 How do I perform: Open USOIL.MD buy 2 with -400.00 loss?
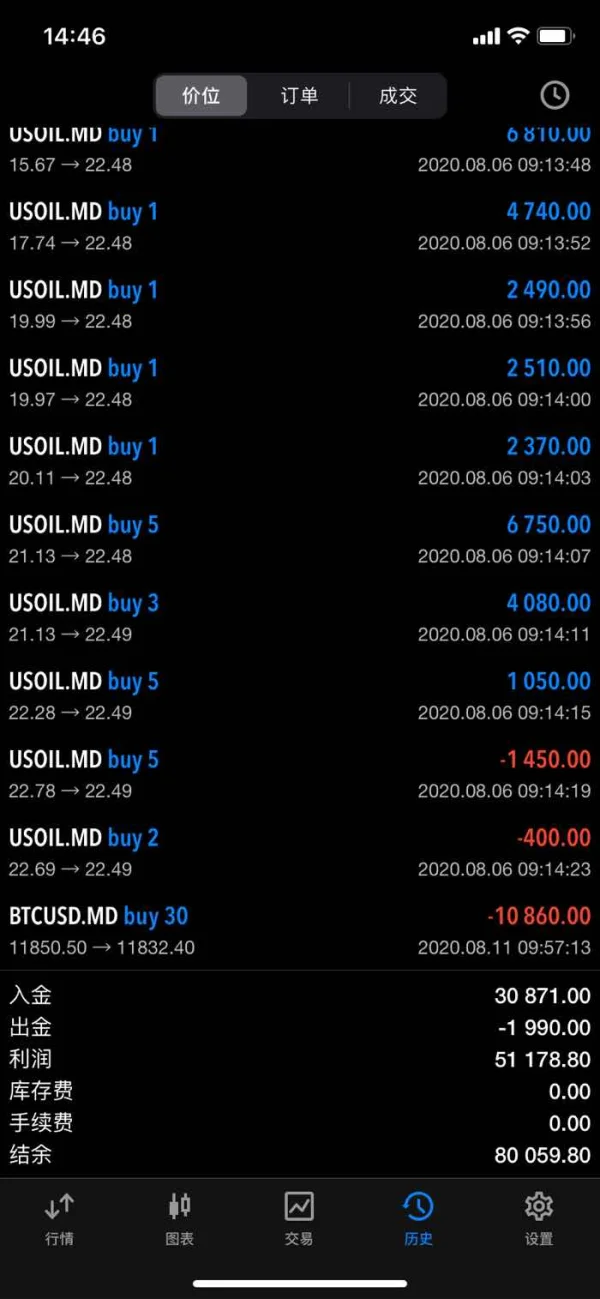[x=300, y=852]
